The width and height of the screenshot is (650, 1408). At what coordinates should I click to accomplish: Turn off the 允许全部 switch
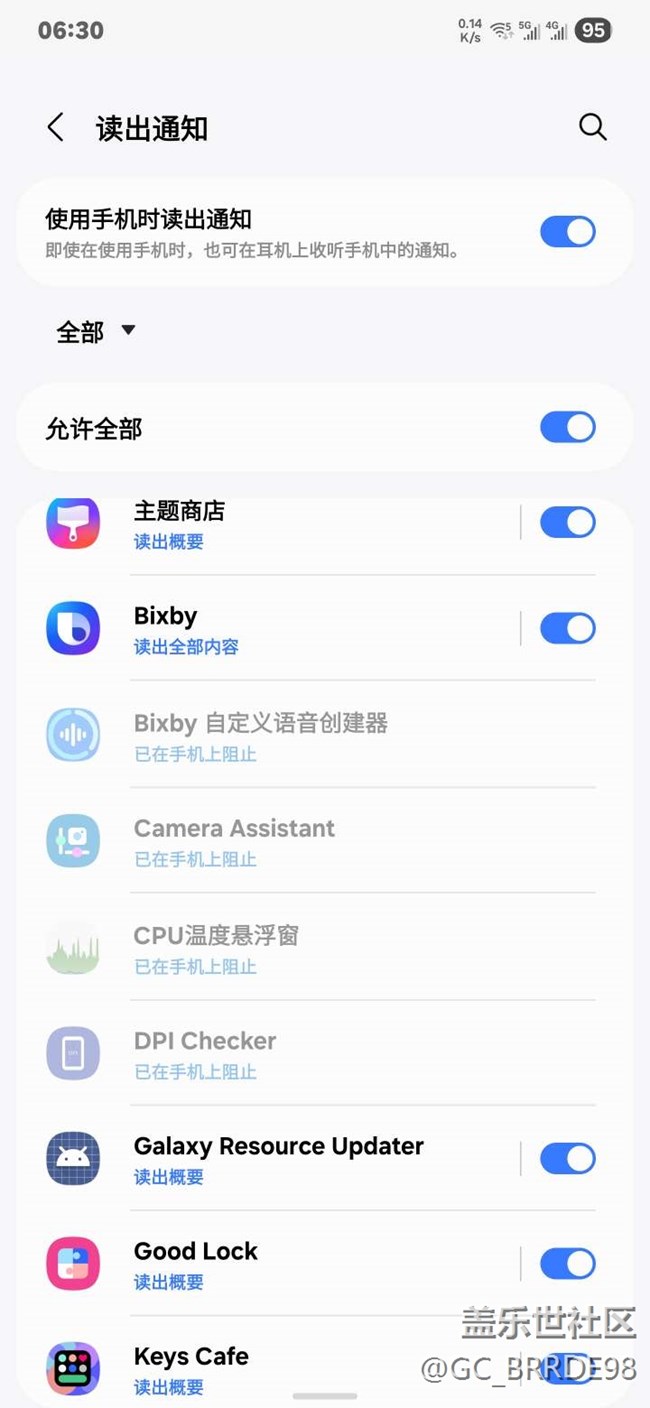click(567, 428)
